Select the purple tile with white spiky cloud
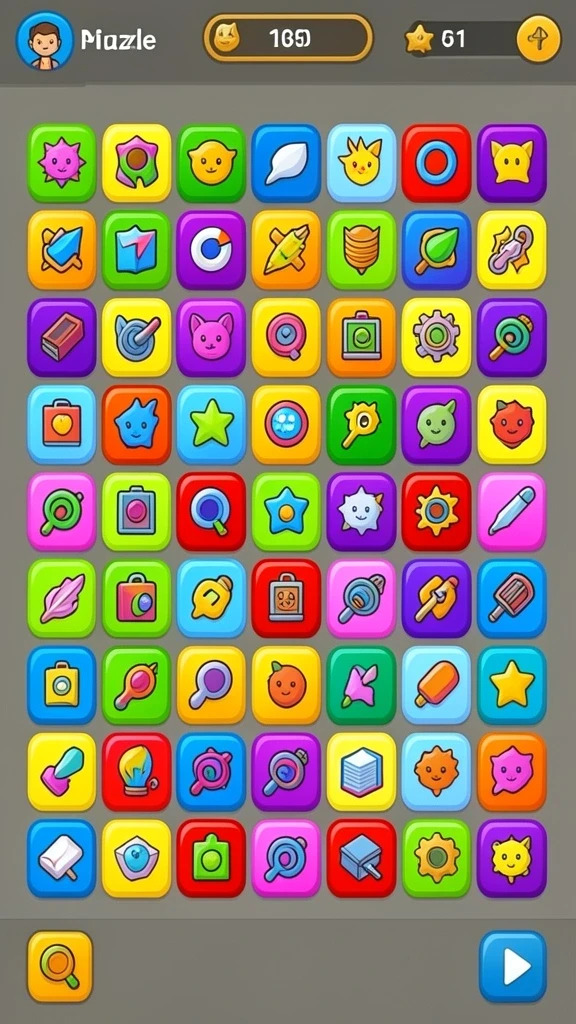576x1024 pixels. [x=361, y=511]
